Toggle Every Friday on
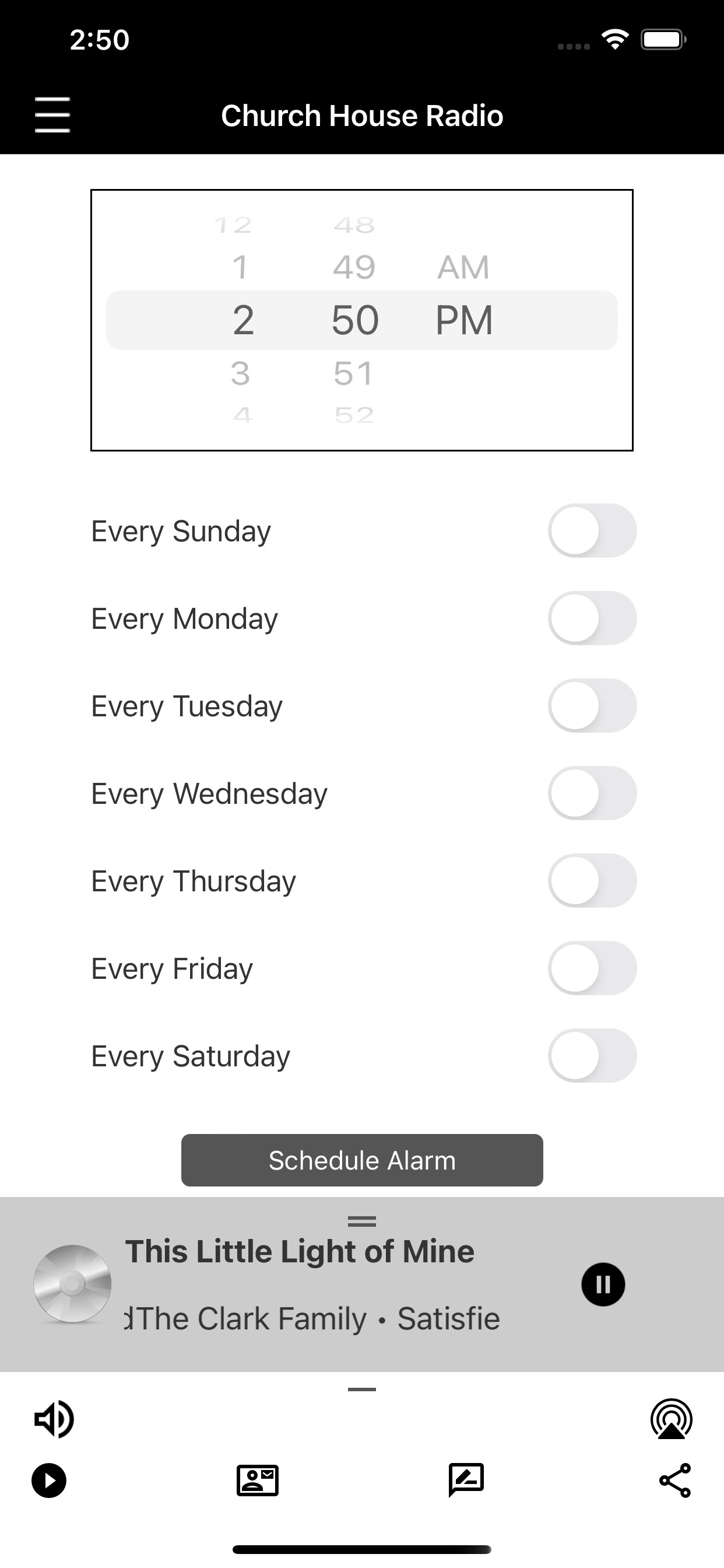The image size is (724, 1568). coord(592,968)
